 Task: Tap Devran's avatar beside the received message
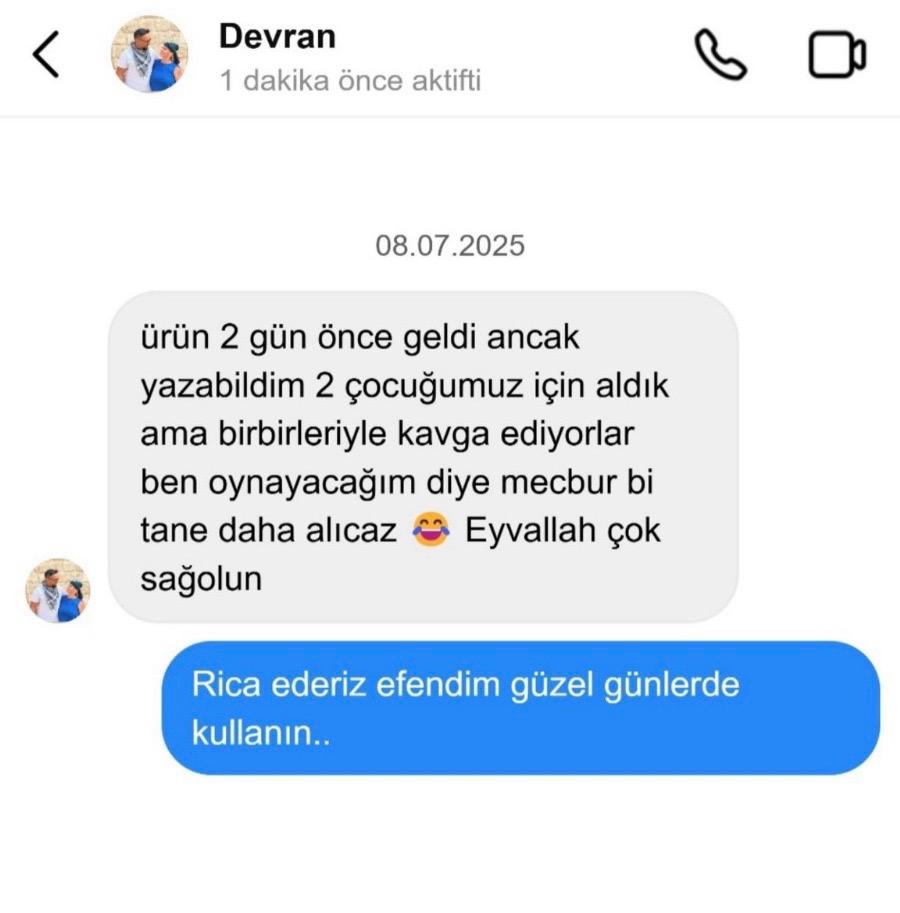[58, 590]
